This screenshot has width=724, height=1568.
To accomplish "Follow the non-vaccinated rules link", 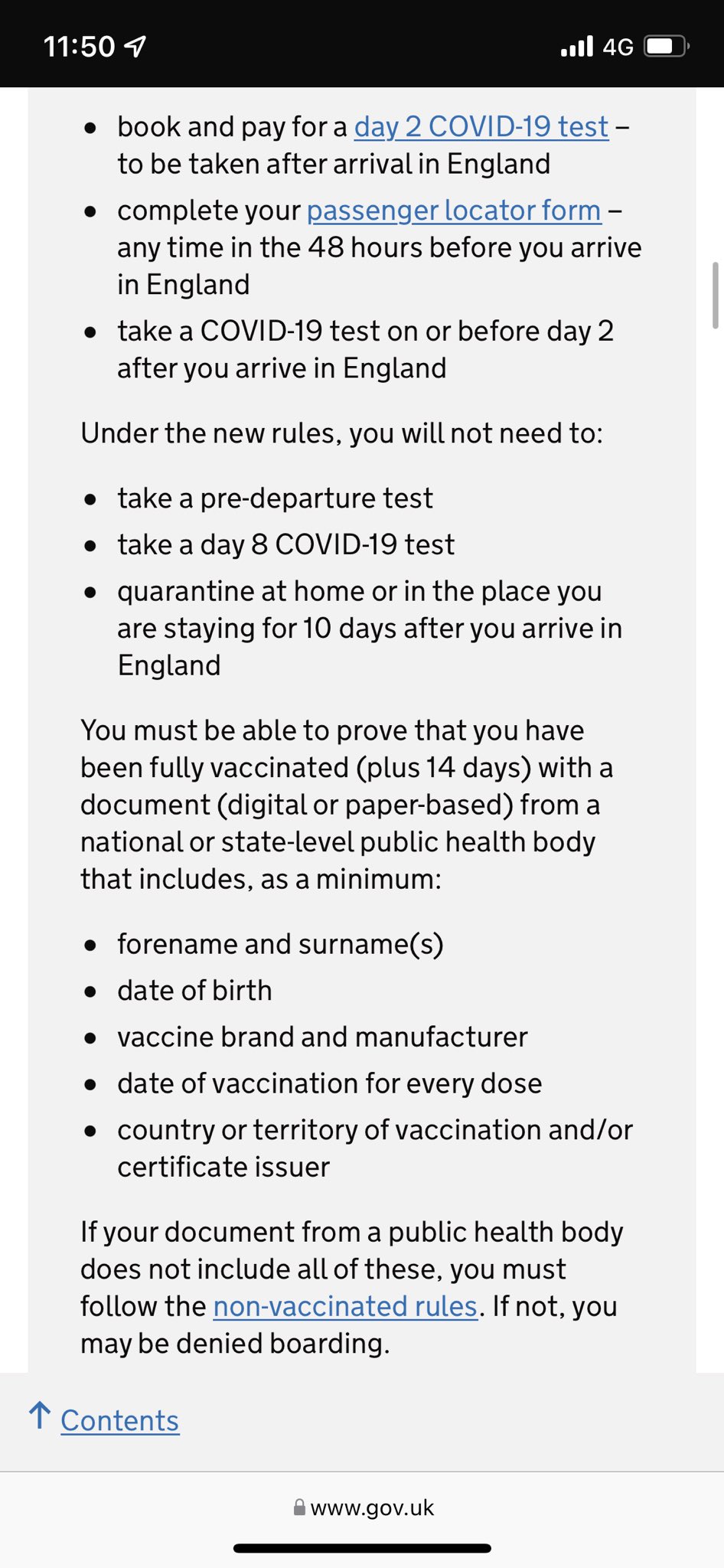I will pos(345,1306).
